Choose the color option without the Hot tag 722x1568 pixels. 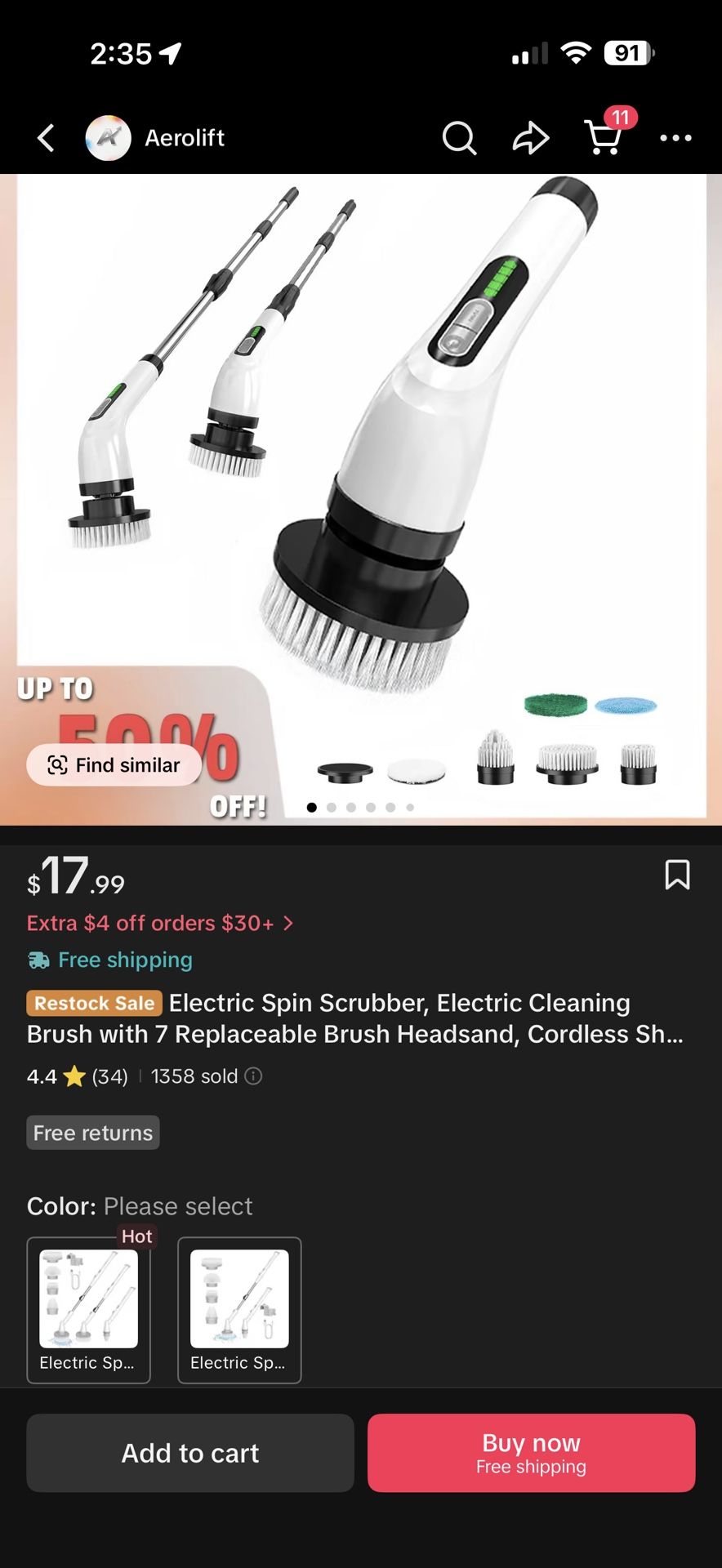click(x=239, y=1310)
